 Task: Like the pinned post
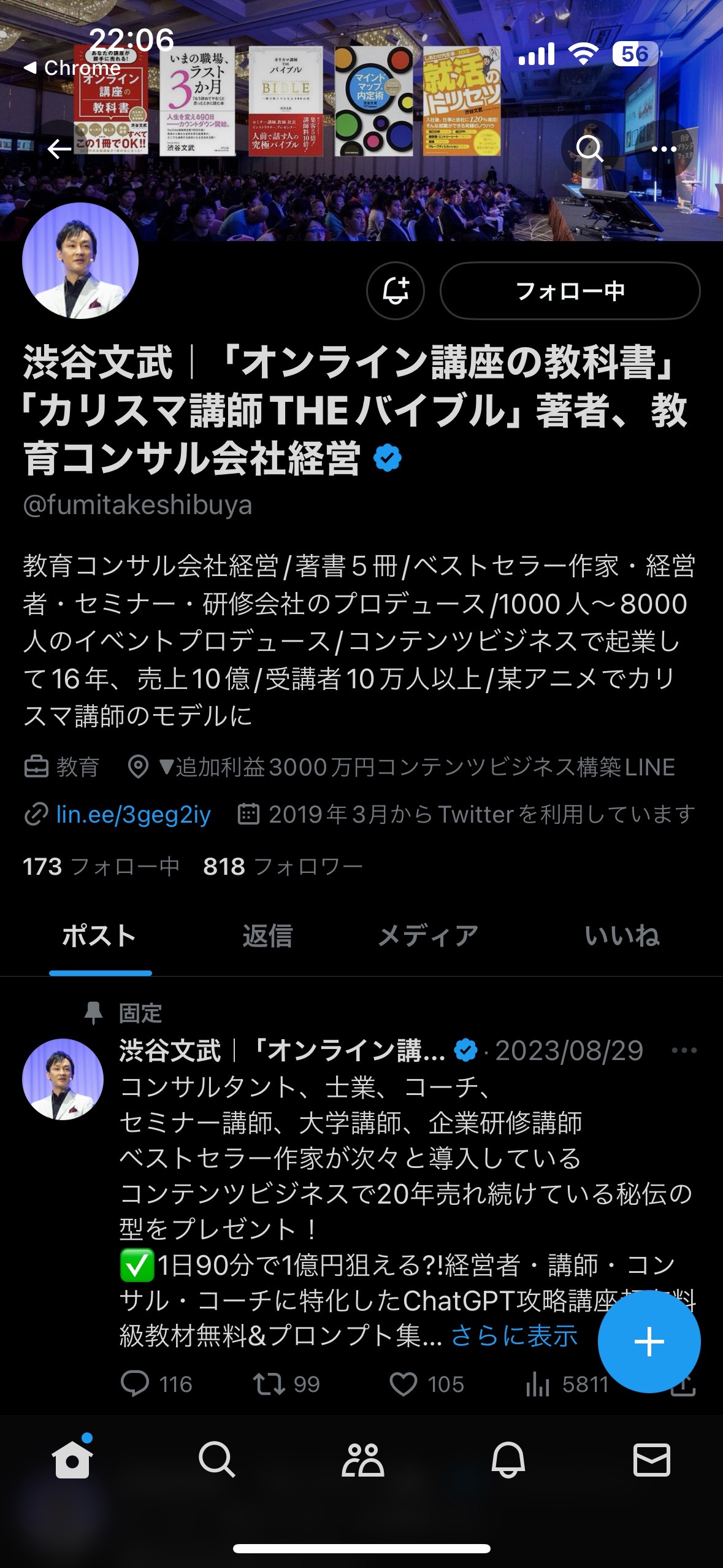pos(427,1384)
